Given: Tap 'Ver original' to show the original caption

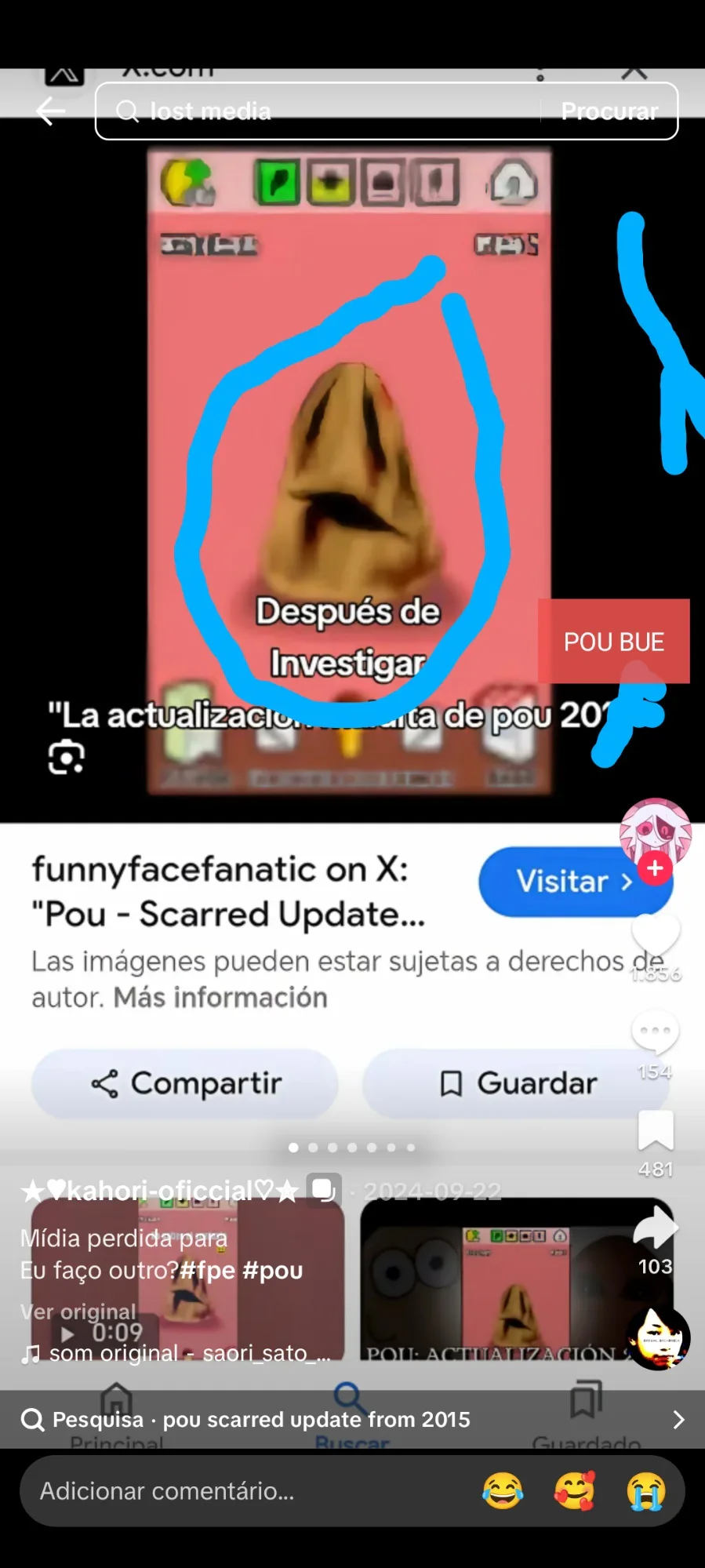Looking at the screenshot, I should pyautogui.click(x=78, y=1312).
